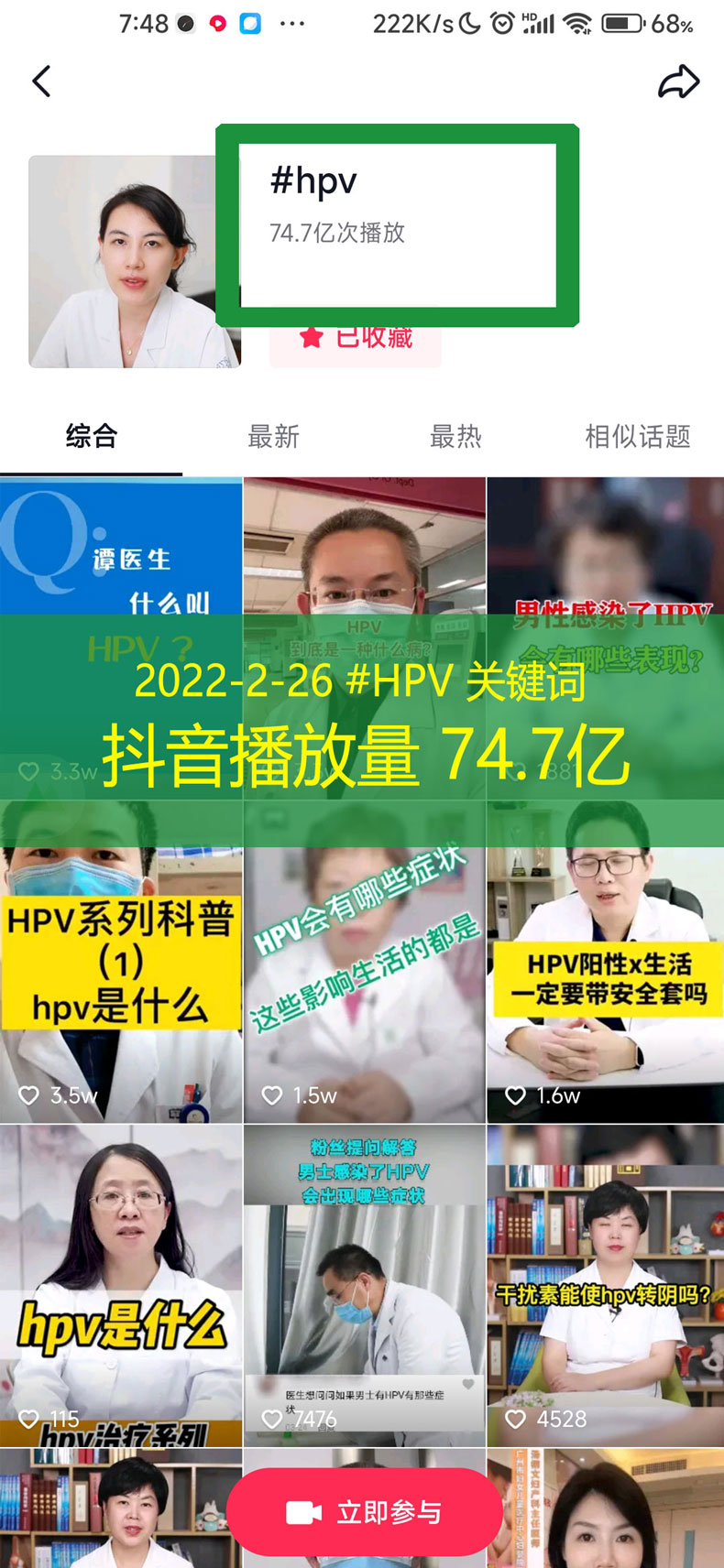The height and width of the screenshot is (1568, 724).
Task: Open the 谭医生 什么叫HPV video
Action: 121,550
